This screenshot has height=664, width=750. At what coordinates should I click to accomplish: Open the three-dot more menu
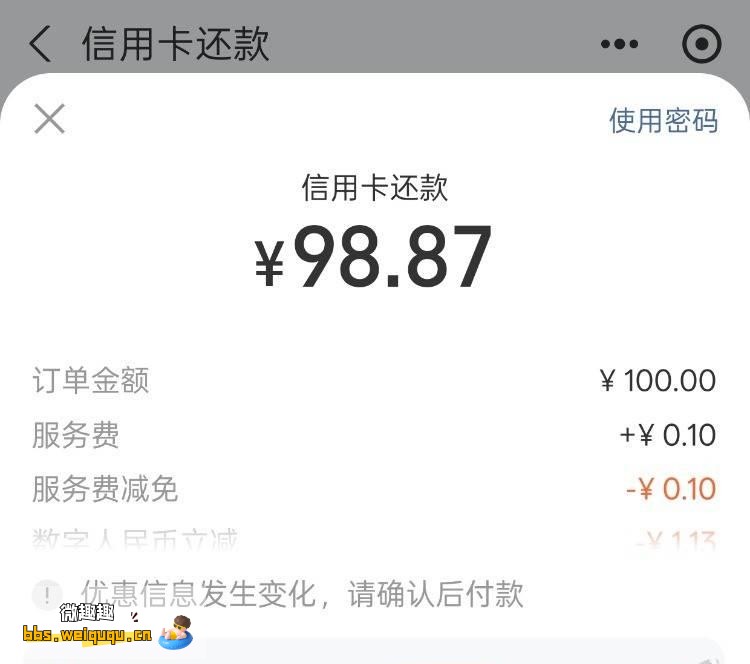pos(619,45)
